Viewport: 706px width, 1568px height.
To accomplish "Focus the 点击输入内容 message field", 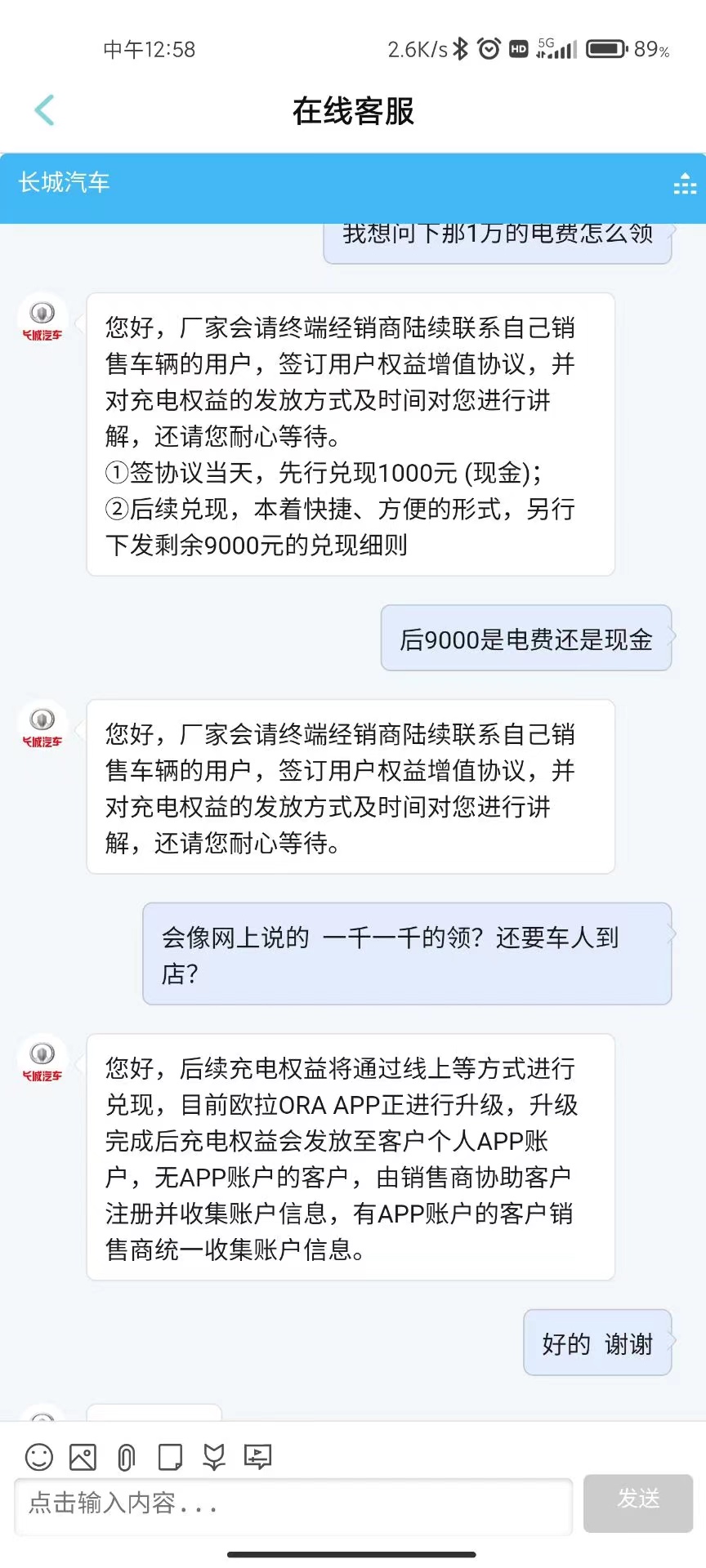I will pos(293,1503).
